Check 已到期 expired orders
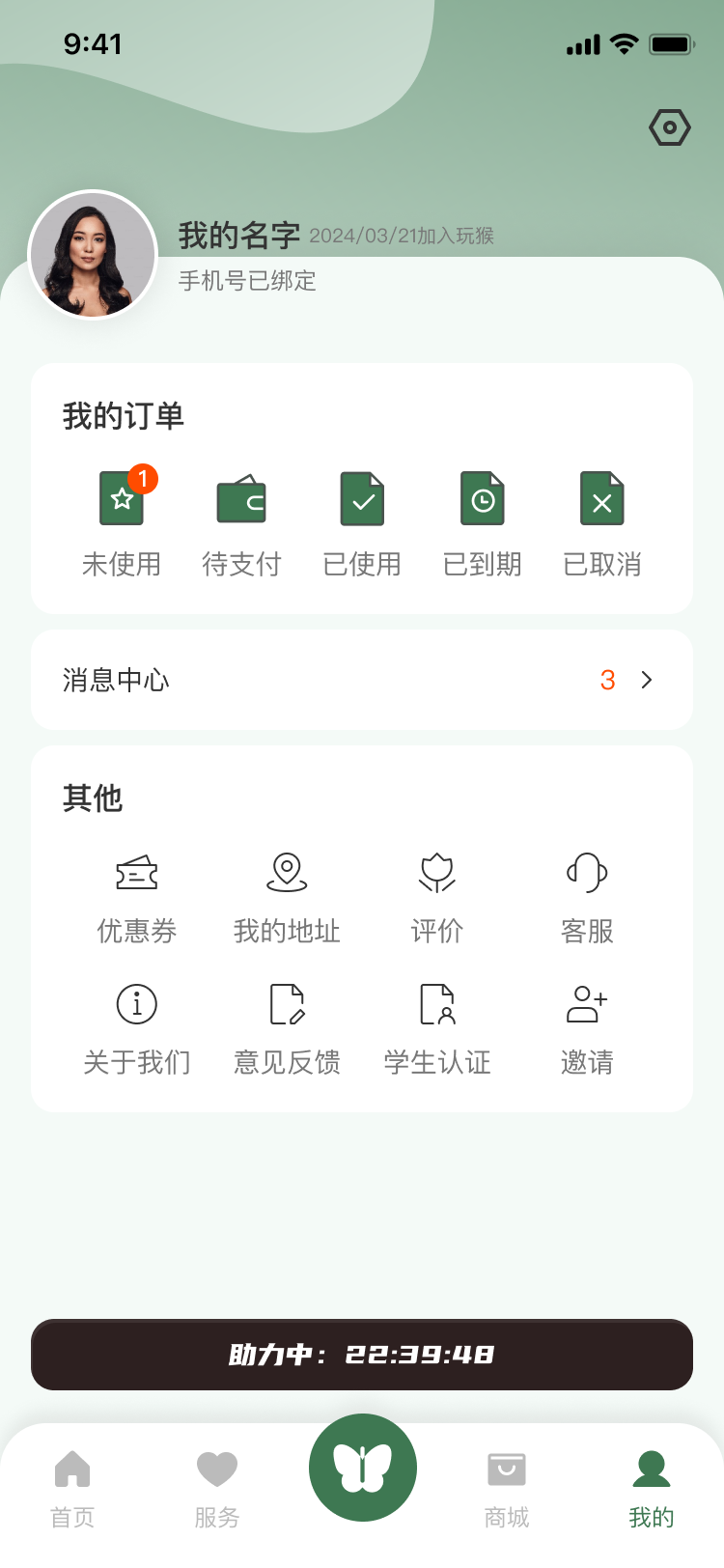The image size is (724, 1568). [482, 521]
